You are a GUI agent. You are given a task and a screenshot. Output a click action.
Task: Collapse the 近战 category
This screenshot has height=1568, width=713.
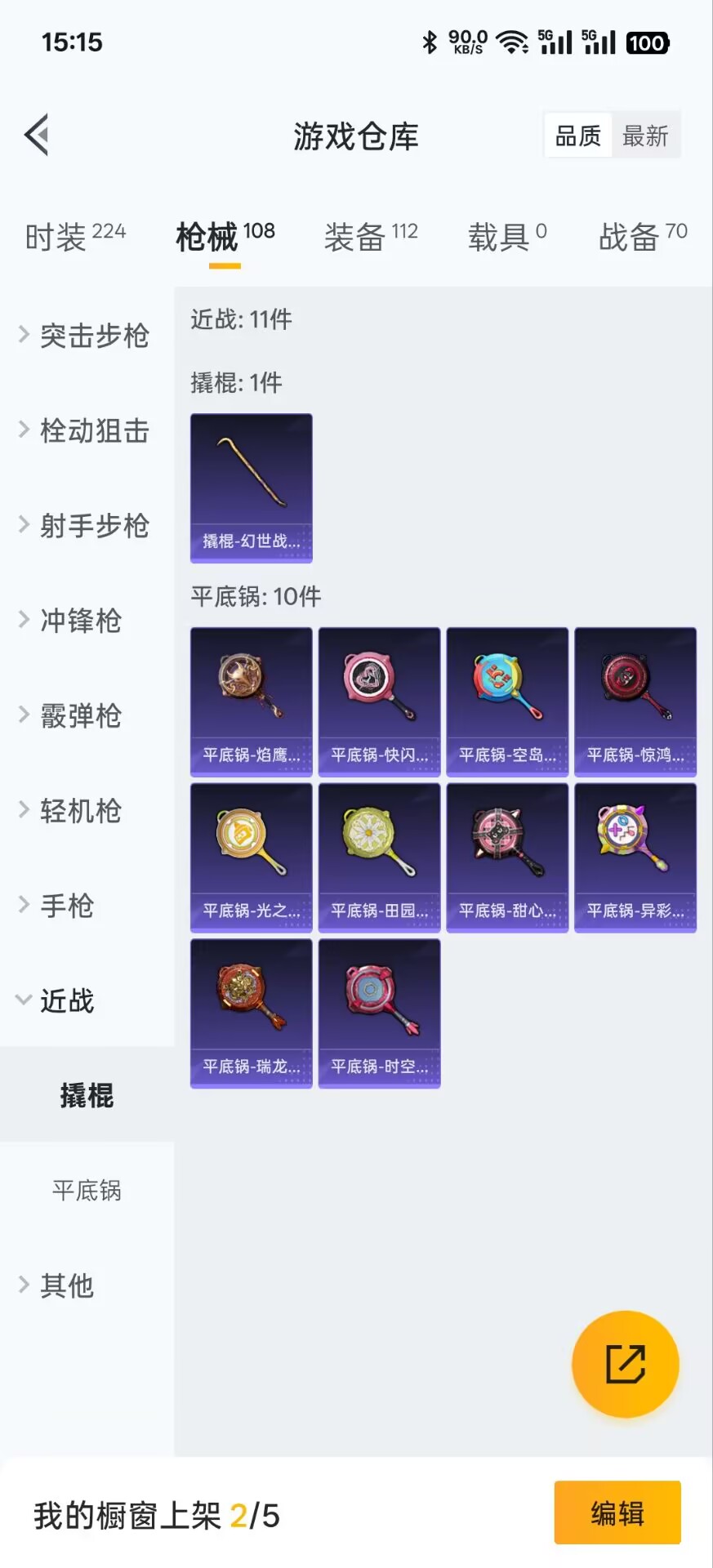pos(67,1000)
